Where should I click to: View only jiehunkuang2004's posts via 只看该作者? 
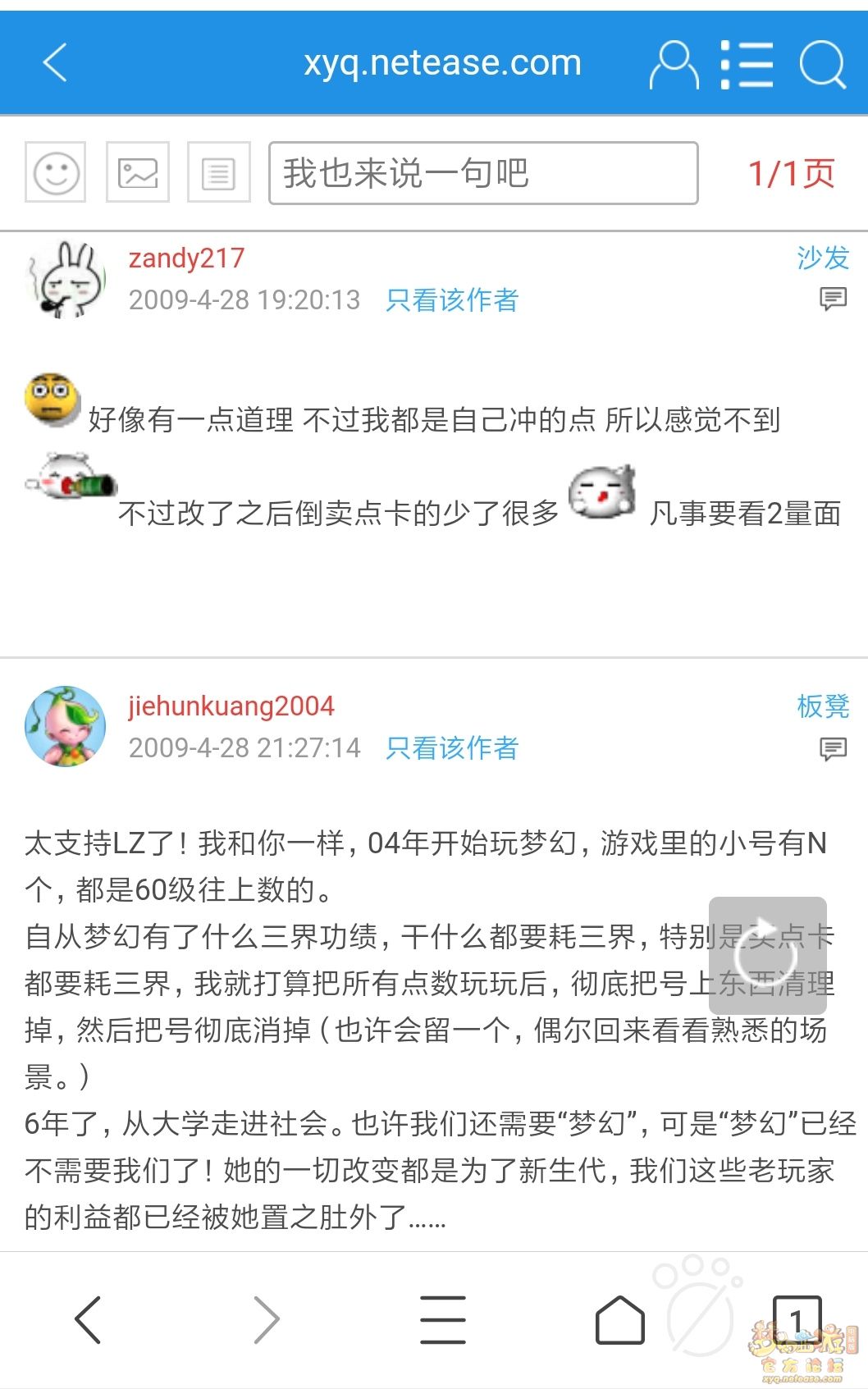pos(452,748)
